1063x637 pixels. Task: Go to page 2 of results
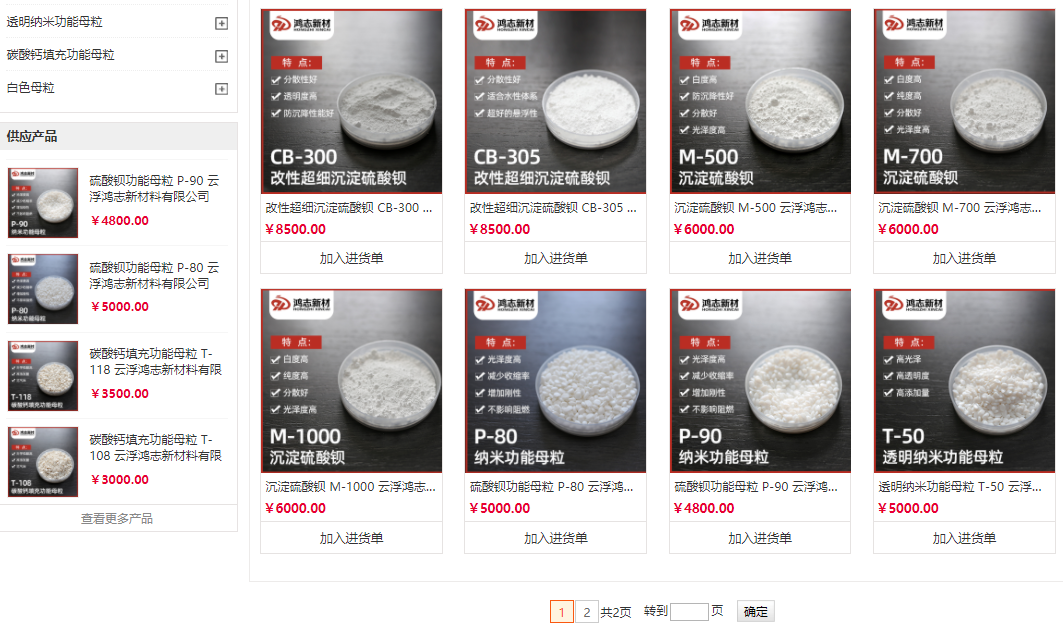(x=587, y=612)
